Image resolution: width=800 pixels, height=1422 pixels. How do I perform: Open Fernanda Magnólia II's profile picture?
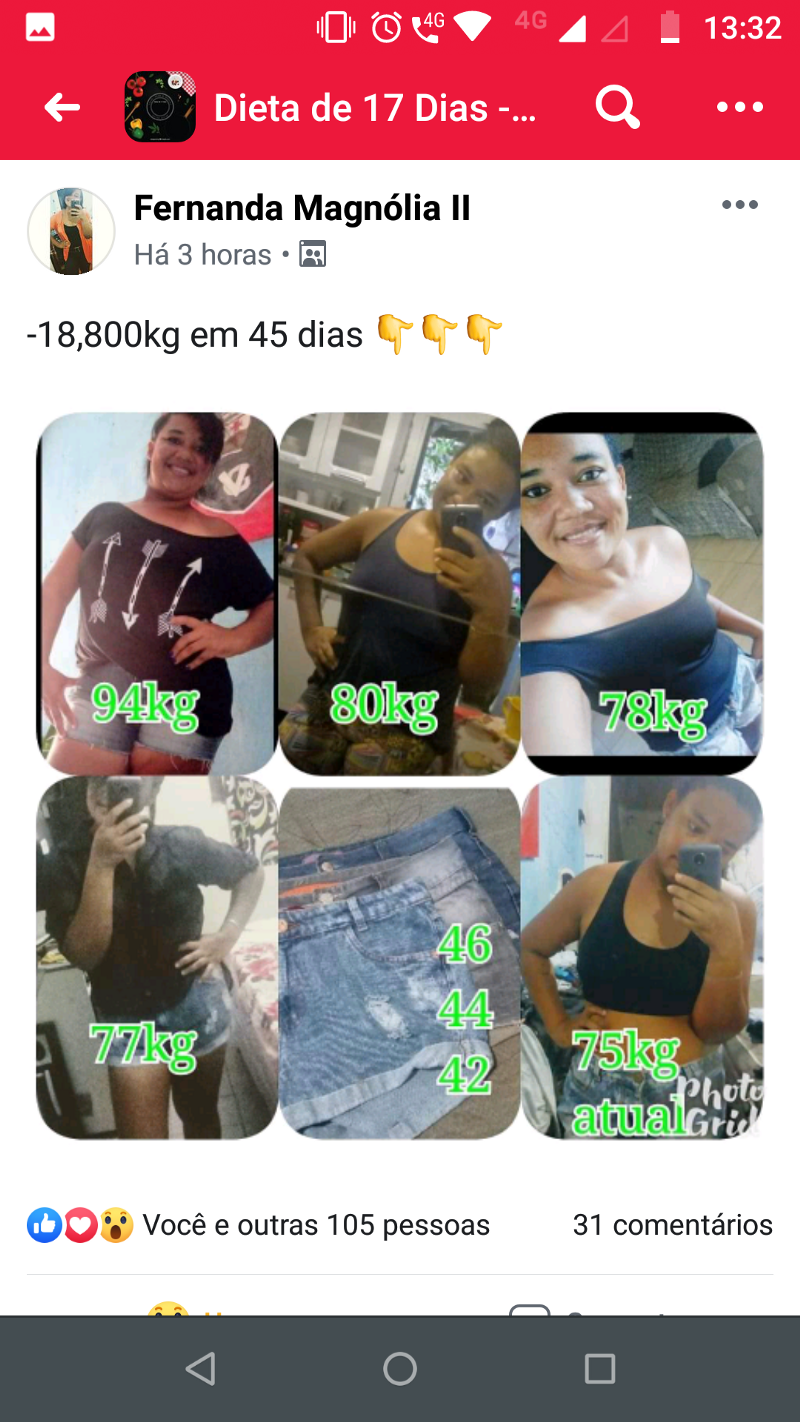click(71, 231)
